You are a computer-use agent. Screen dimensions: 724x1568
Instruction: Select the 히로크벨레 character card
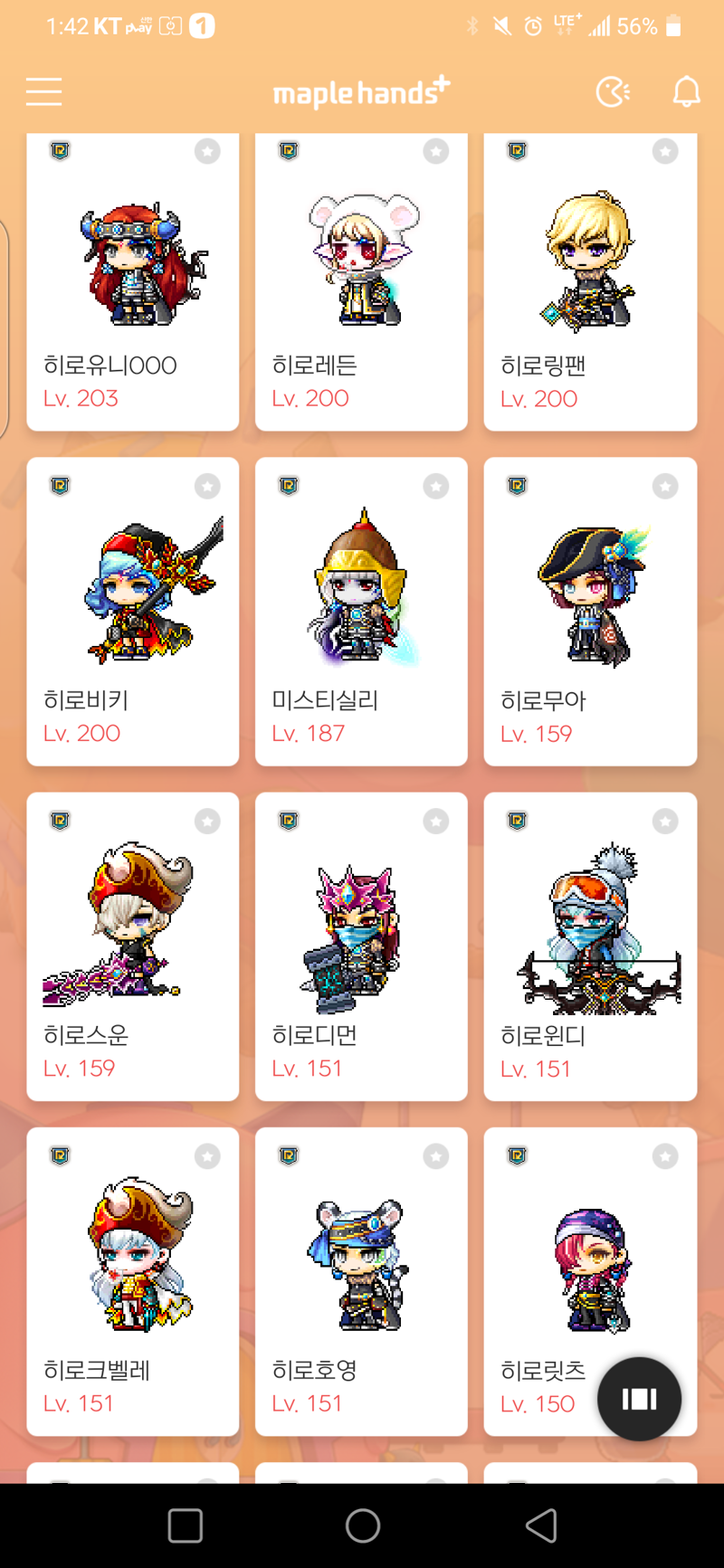[133, 1280]
